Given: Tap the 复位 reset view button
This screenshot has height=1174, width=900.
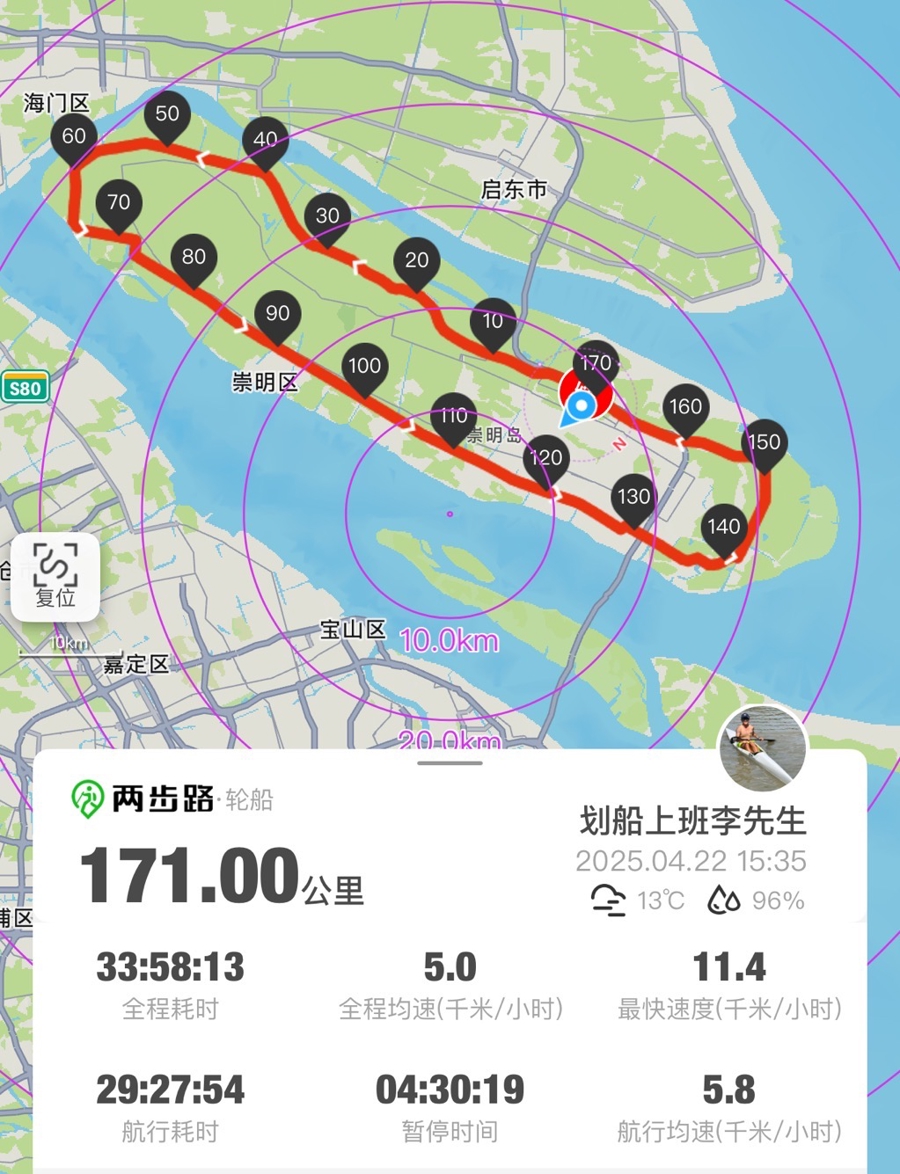Looking at the screenshot, I should click(x=55, y=577).
